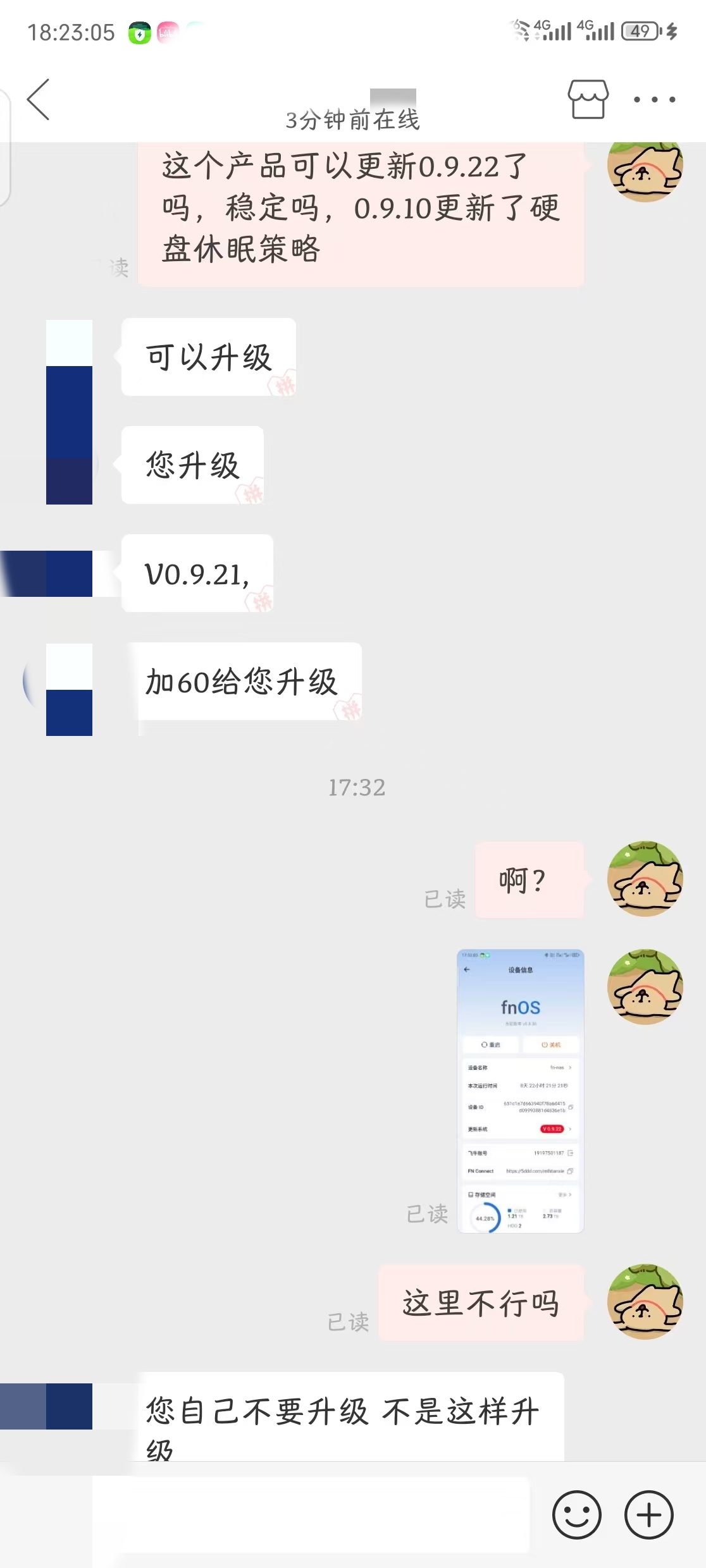
Task: Open the plus attachment menu
Action: pos(648,1515)
